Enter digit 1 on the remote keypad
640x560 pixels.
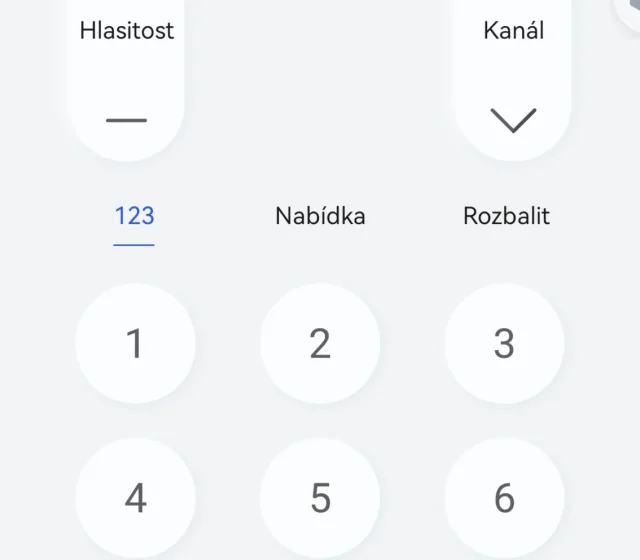(135, 344)
